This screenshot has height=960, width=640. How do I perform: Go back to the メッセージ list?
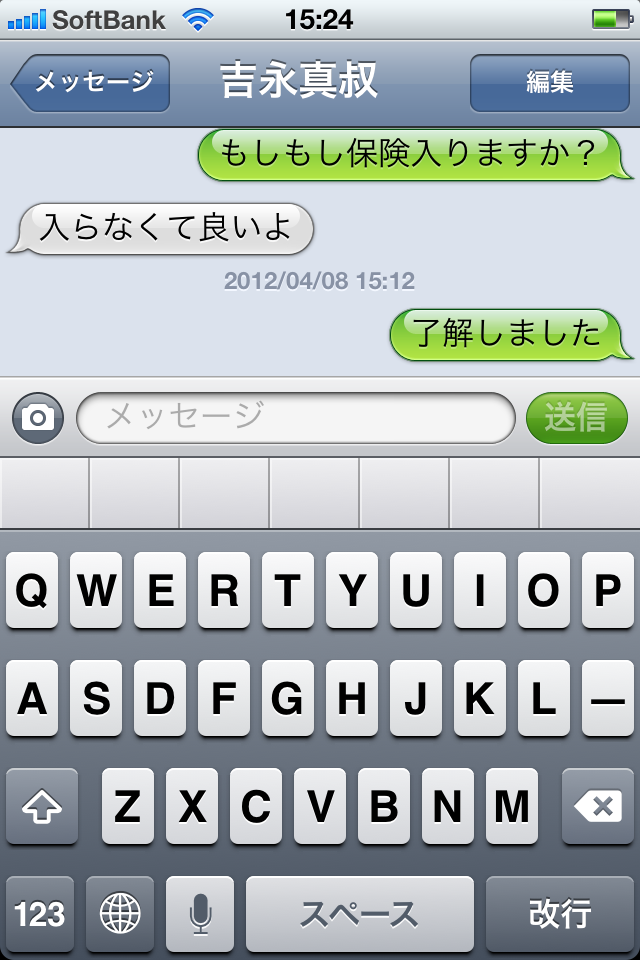pyautogui.click(x=92, y=82)
